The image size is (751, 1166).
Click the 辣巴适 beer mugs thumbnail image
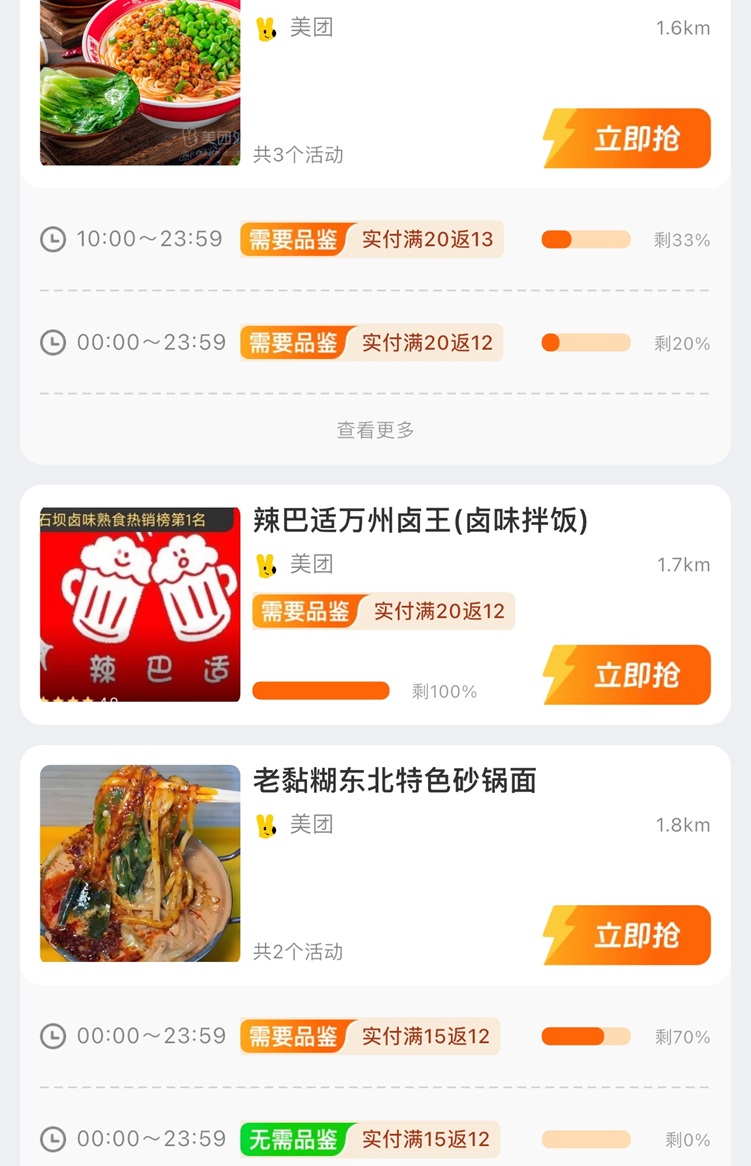pyautogui.click(x=139, y=602)
